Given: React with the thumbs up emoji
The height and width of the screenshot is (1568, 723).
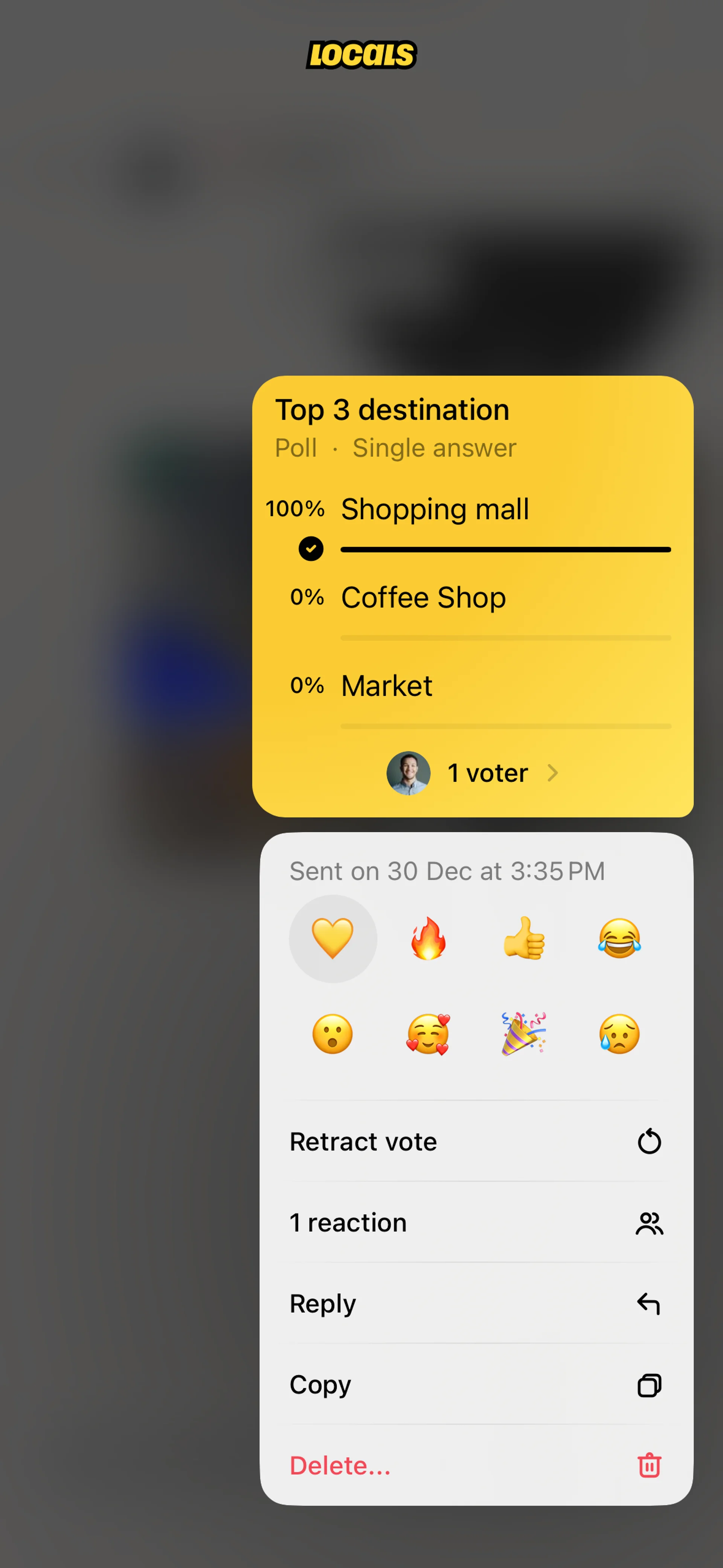Looking at the screenshot, I should tap(524, 938).
